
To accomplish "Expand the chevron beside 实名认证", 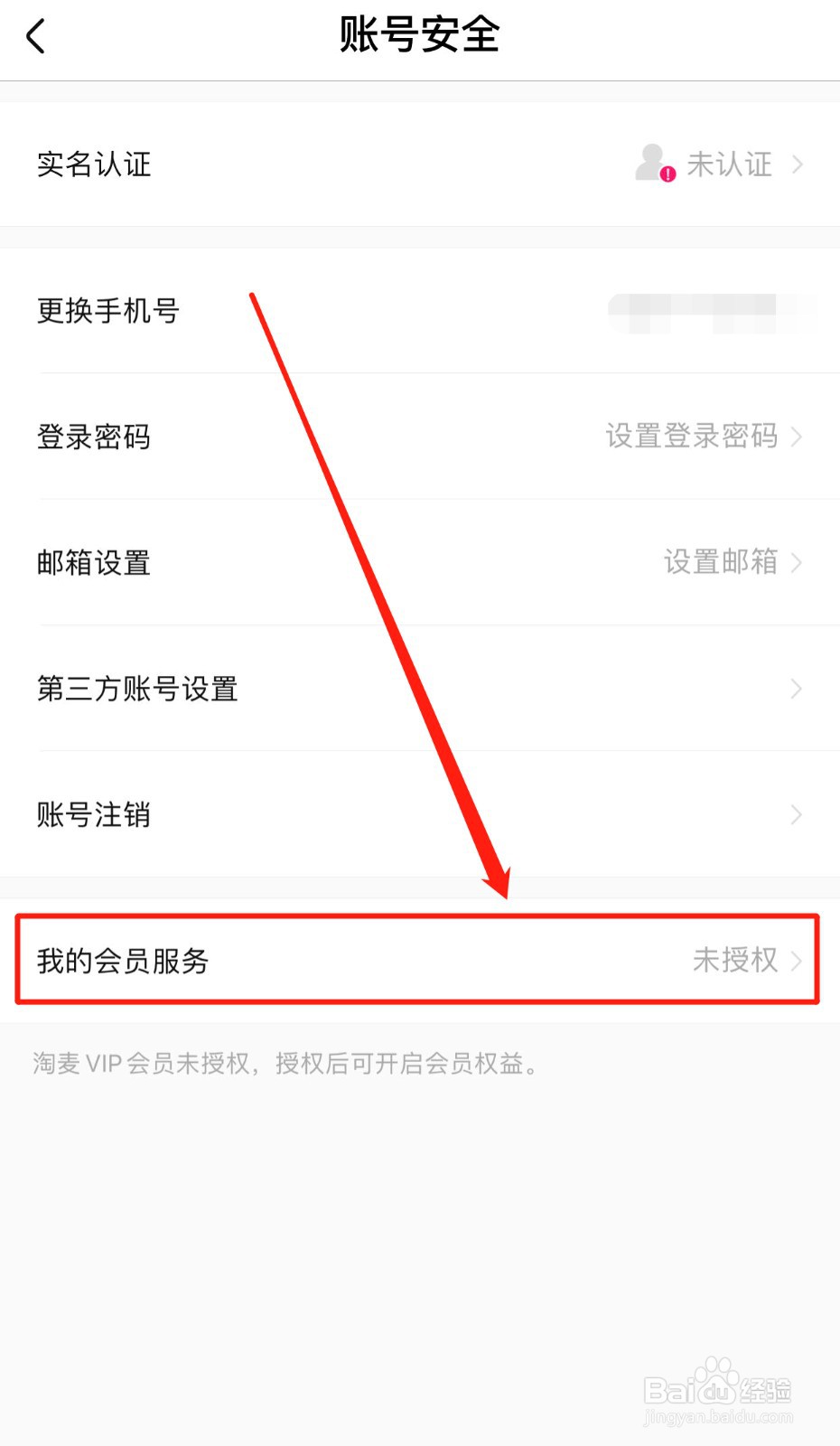I will 797,164.
